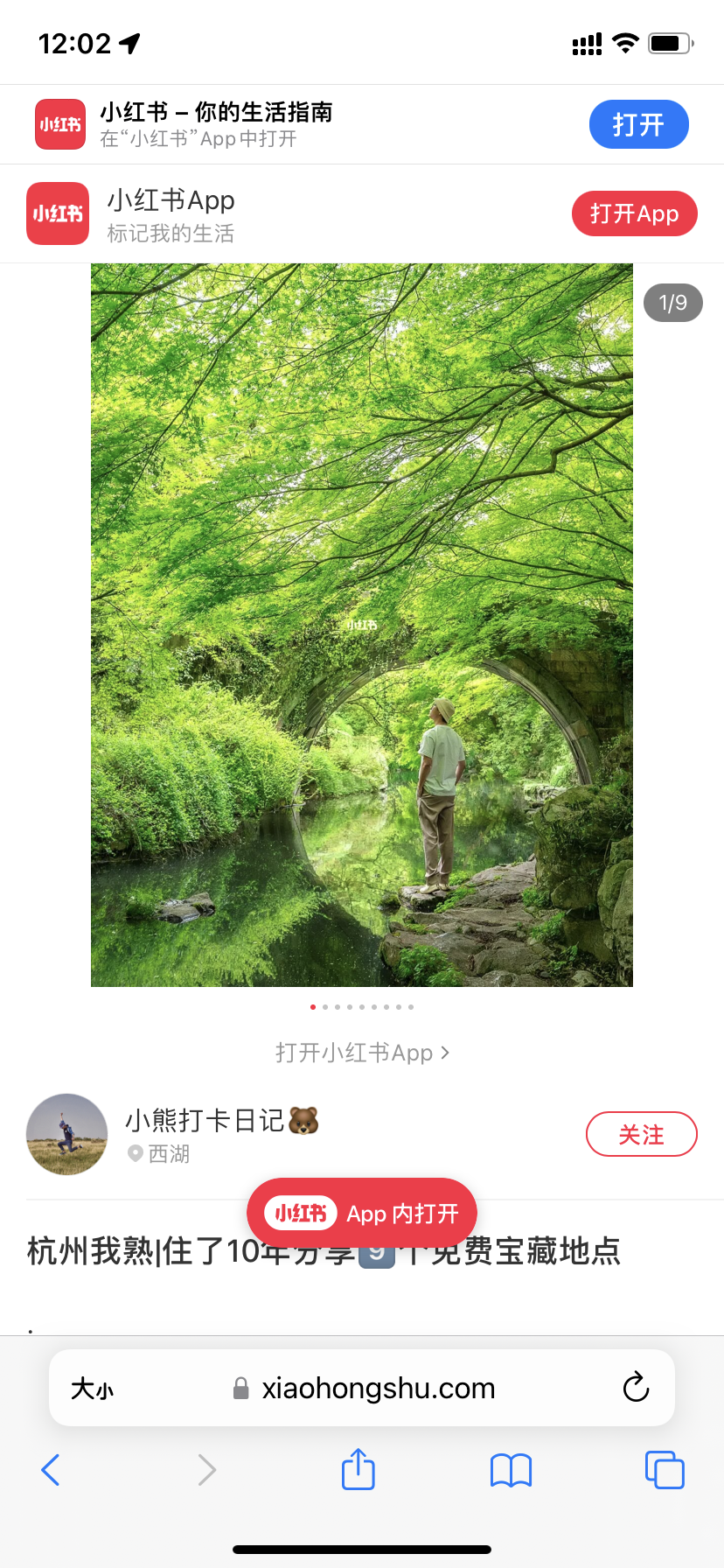Viewport: 724px width, 1568px height.
Task: Select the first carousel pagination dot
Action: 312,1006
